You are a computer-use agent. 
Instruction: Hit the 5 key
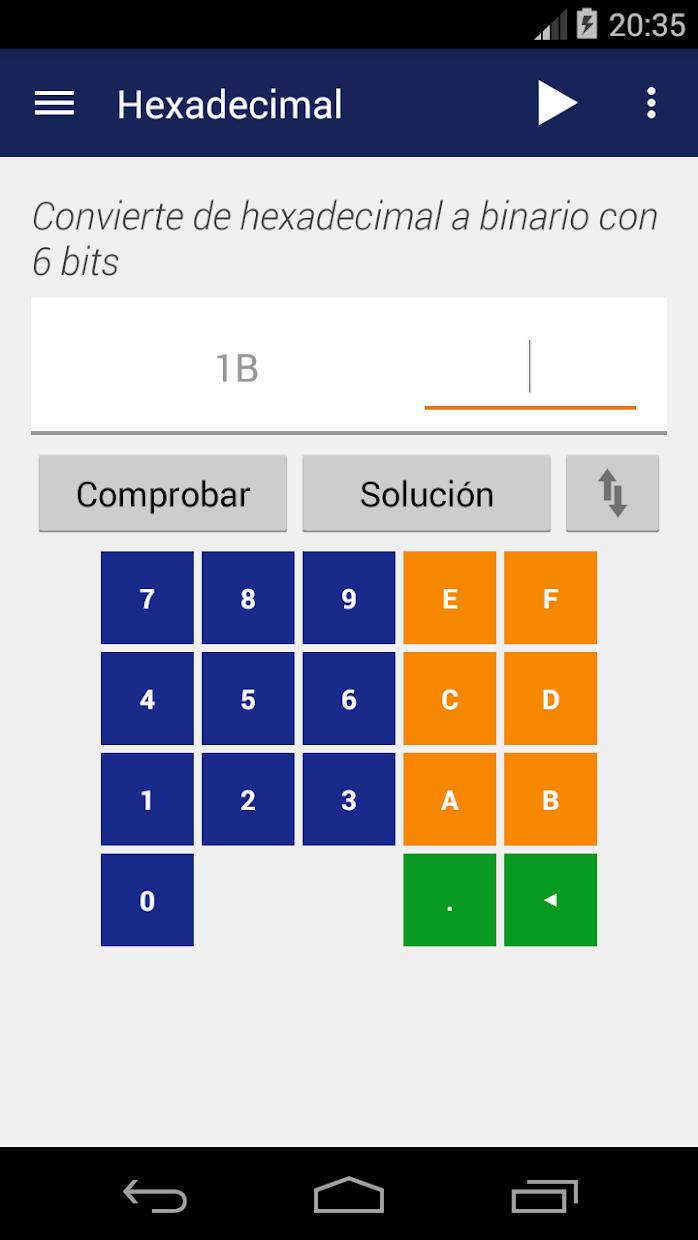pyautogui.click(x=248, y=699)
